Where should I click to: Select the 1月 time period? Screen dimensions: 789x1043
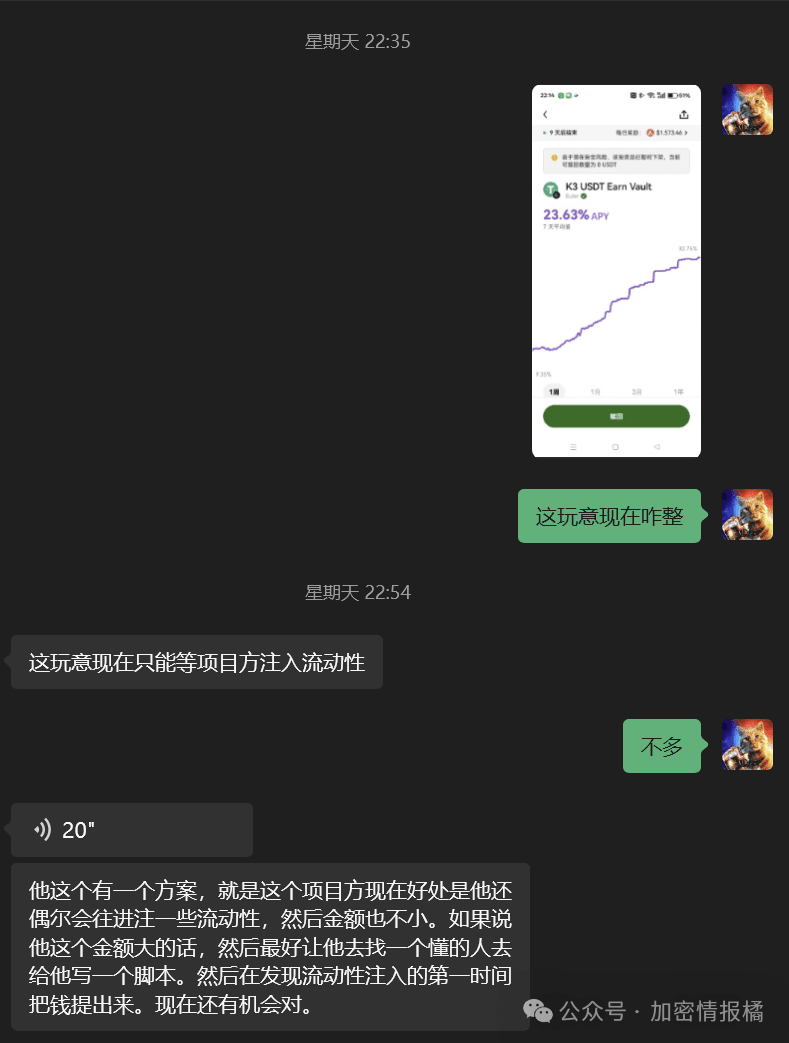595,391
